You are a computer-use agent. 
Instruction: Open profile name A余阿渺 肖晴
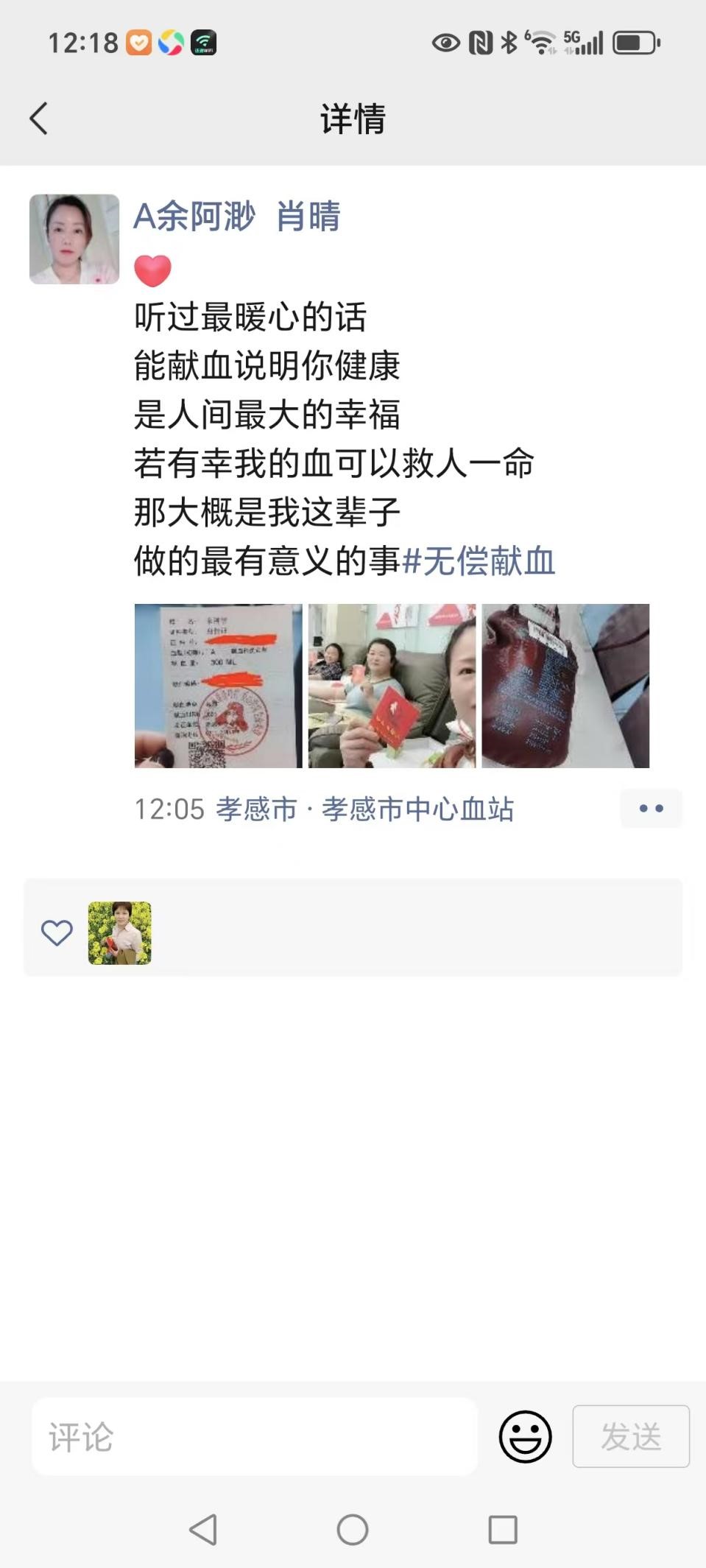(x=236, y=217)
